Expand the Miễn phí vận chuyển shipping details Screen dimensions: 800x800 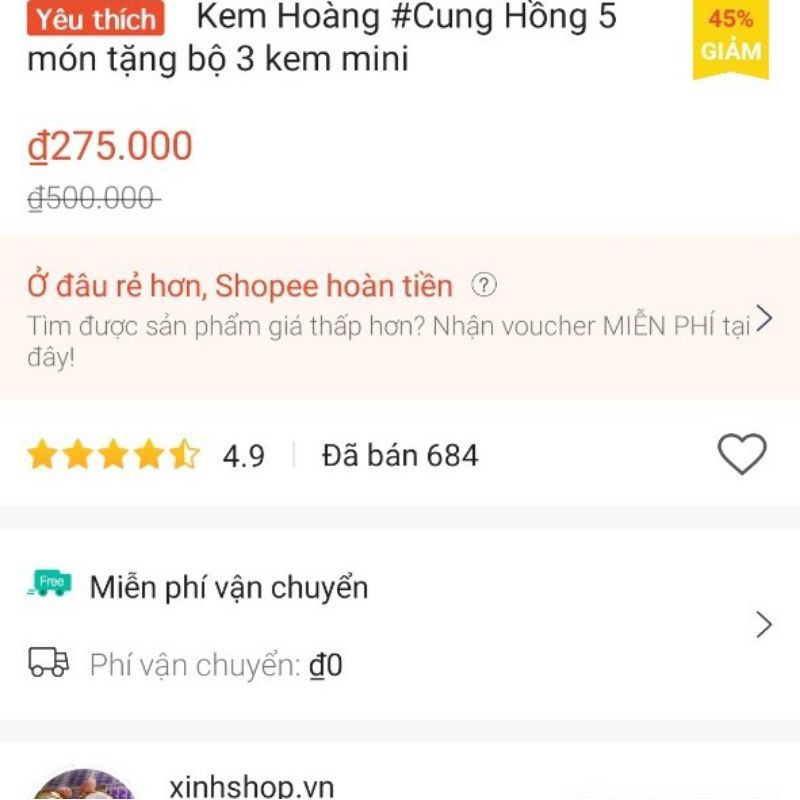[764, 625]
